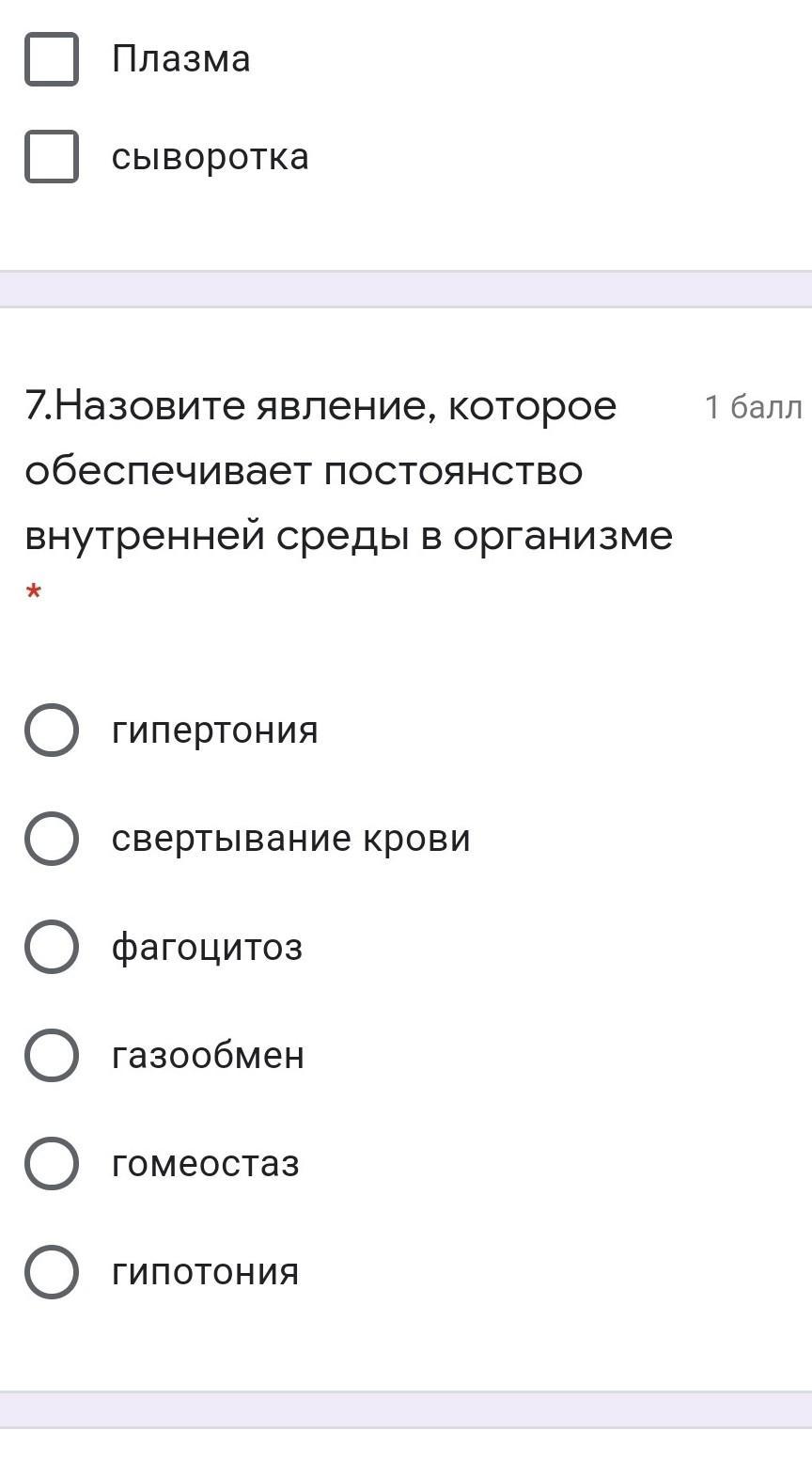Choose the гипотония option

click(52, 1272)
